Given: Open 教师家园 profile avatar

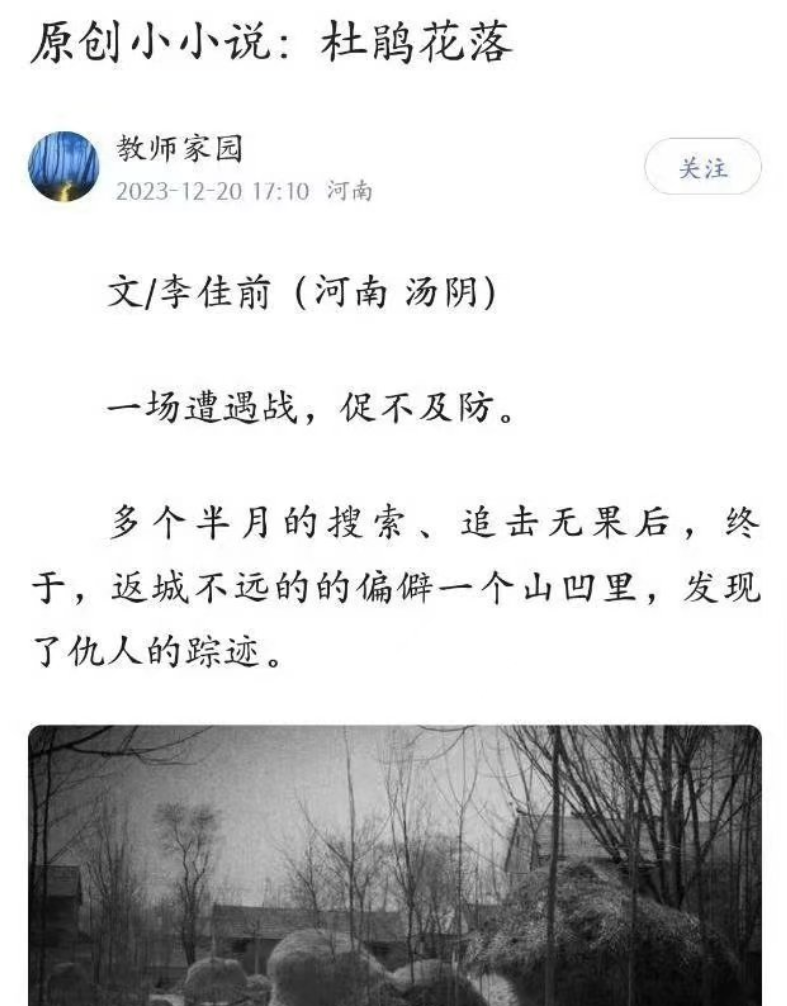Looking at the screenshot, I should [x=64, y=166].
